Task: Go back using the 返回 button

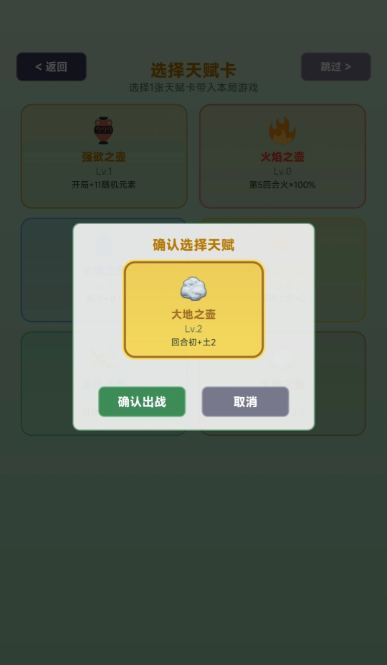Action: 51,67
